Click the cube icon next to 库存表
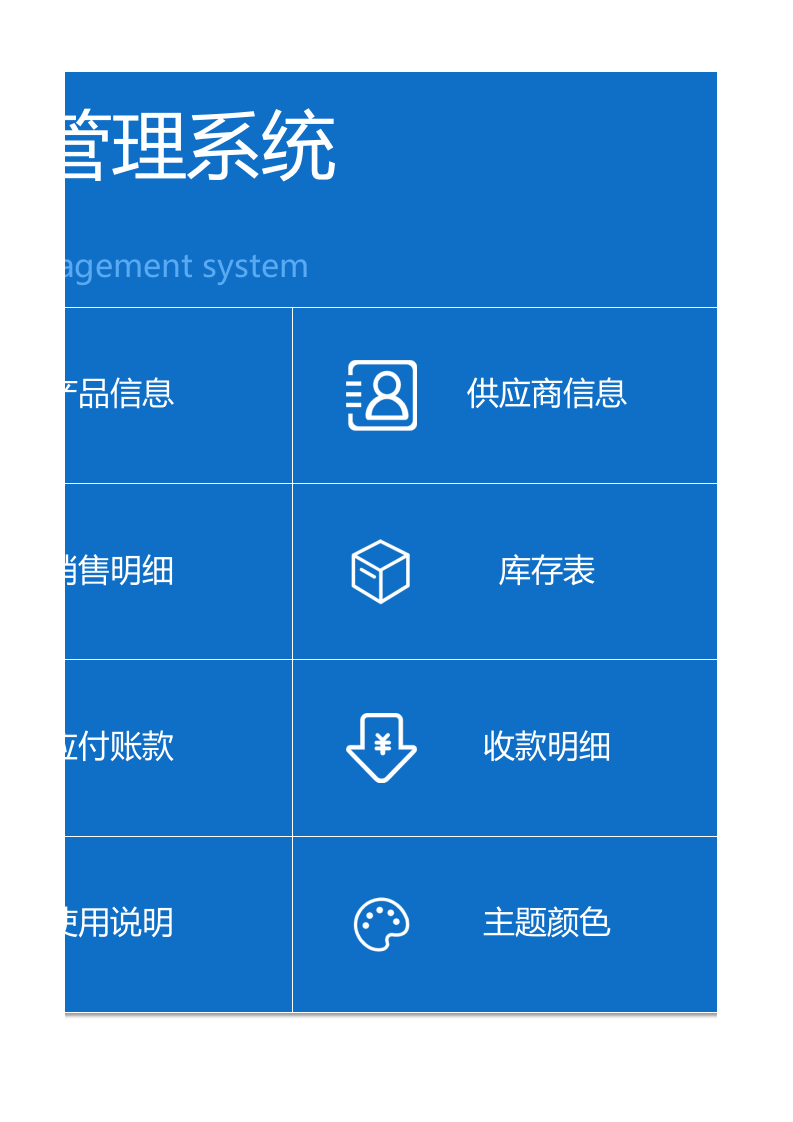 click(381, 571)
